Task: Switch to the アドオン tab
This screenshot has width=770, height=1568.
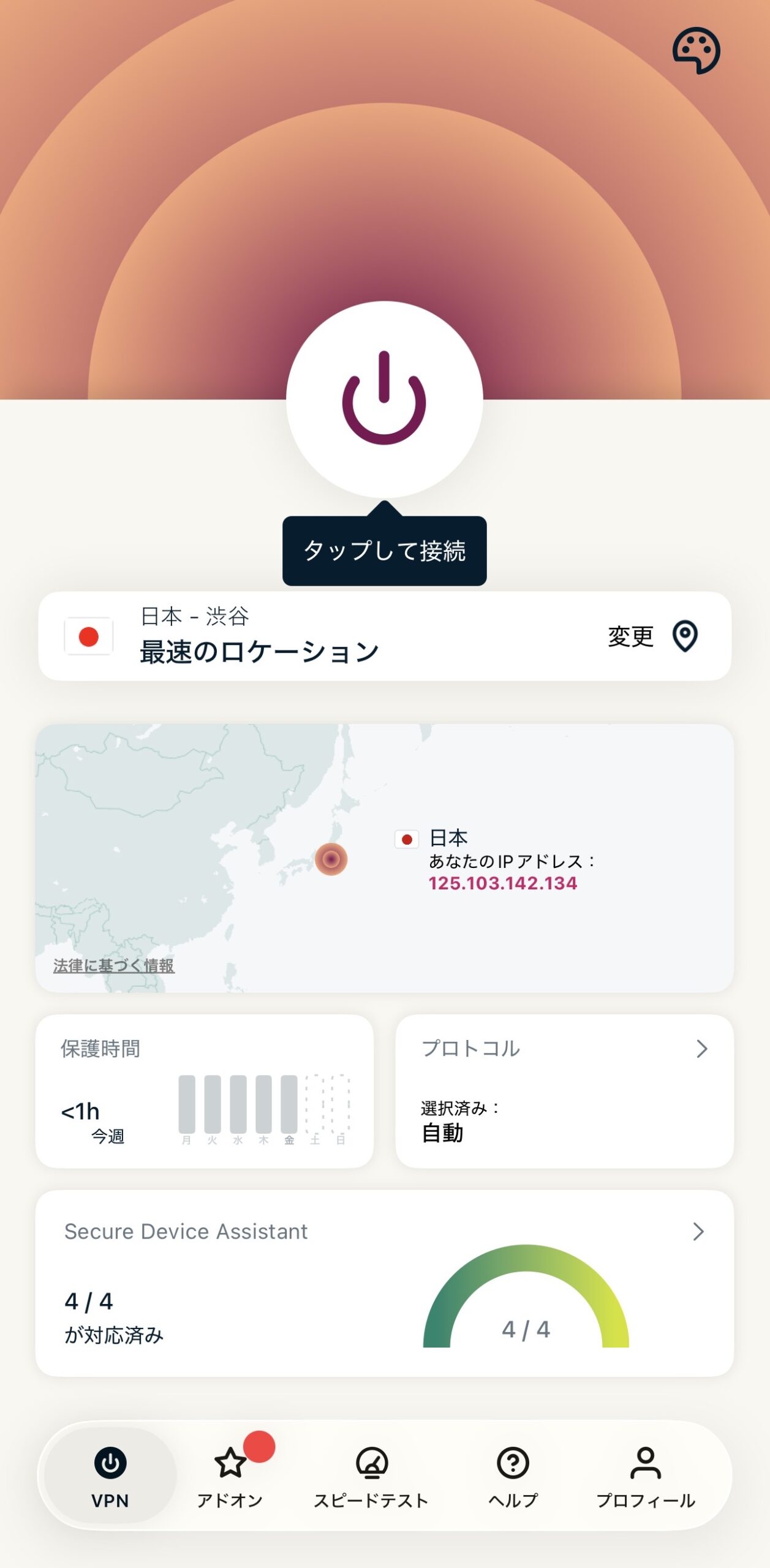Action: pos(230,1475)
